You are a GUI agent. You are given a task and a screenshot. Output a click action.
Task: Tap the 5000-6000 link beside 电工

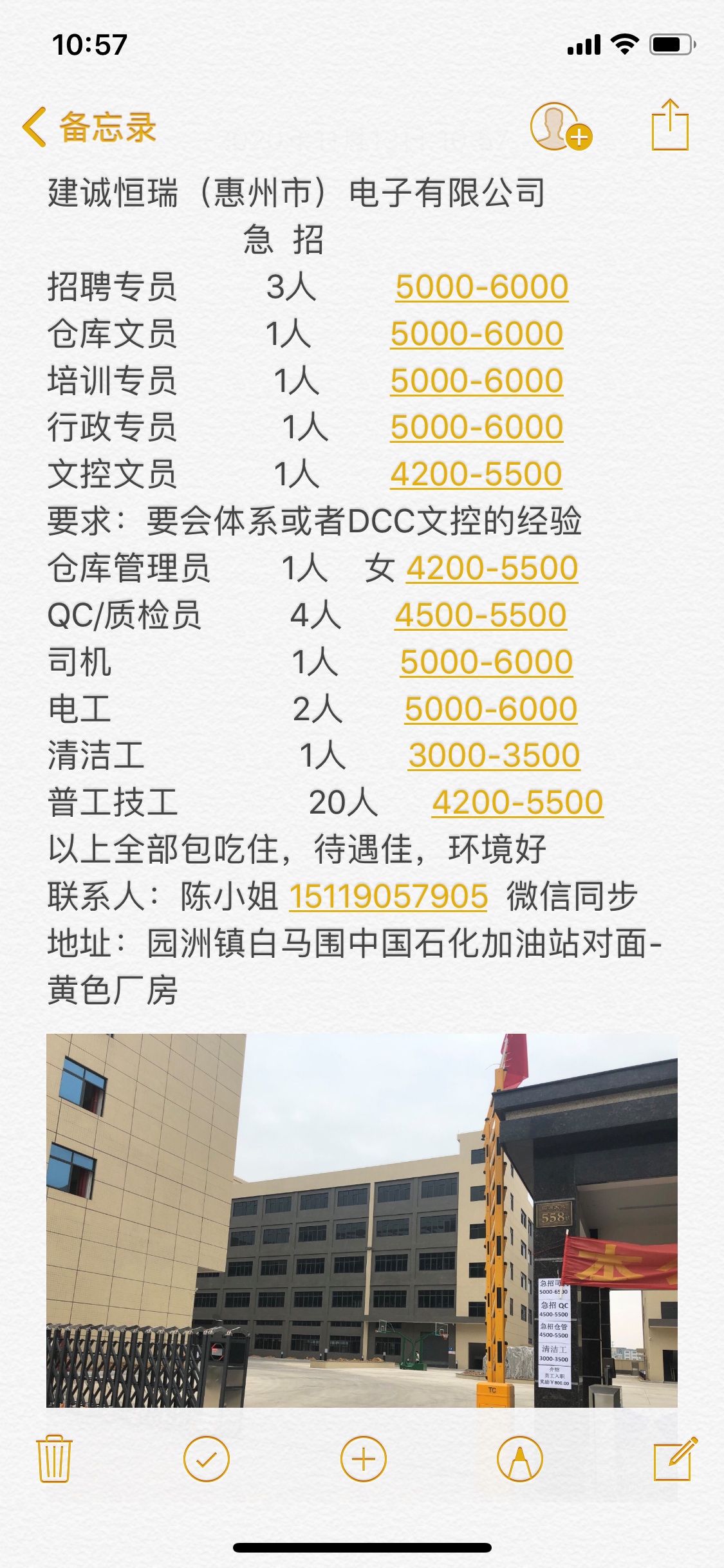pos(490,709)
